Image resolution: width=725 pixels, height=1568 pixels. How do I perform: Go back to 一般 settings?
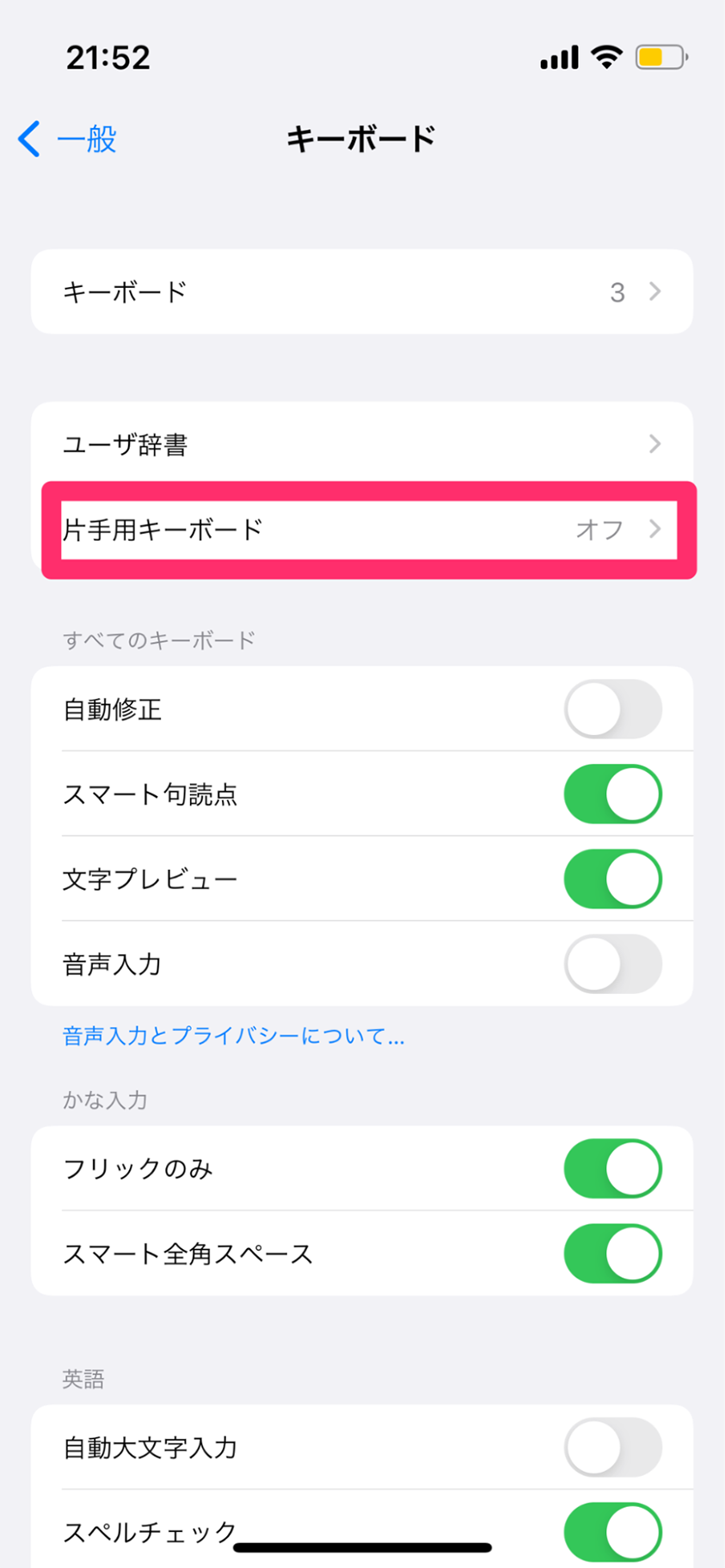point(67,138)
